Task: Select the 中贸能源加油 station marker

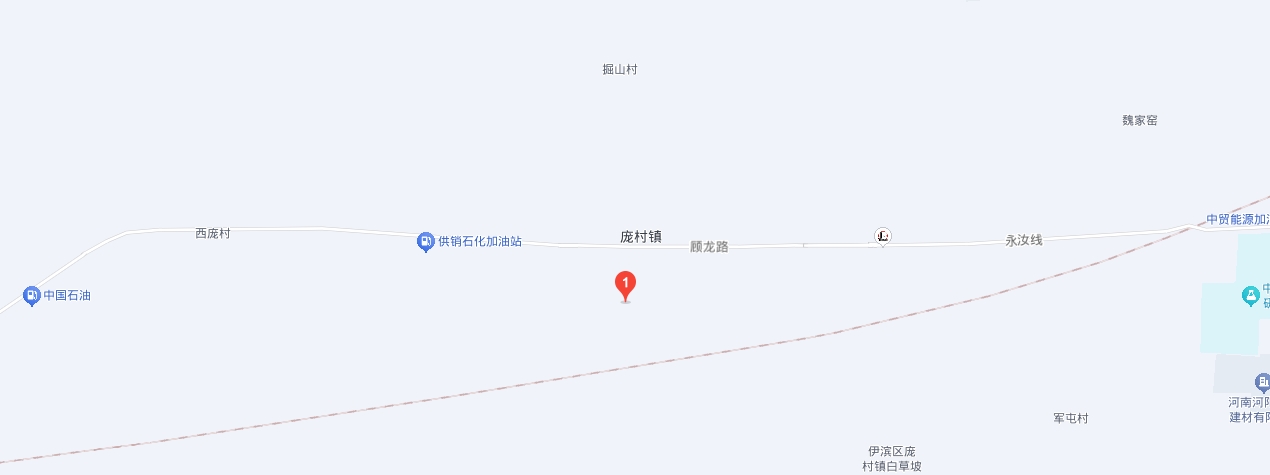Action: coord(1236,220)
